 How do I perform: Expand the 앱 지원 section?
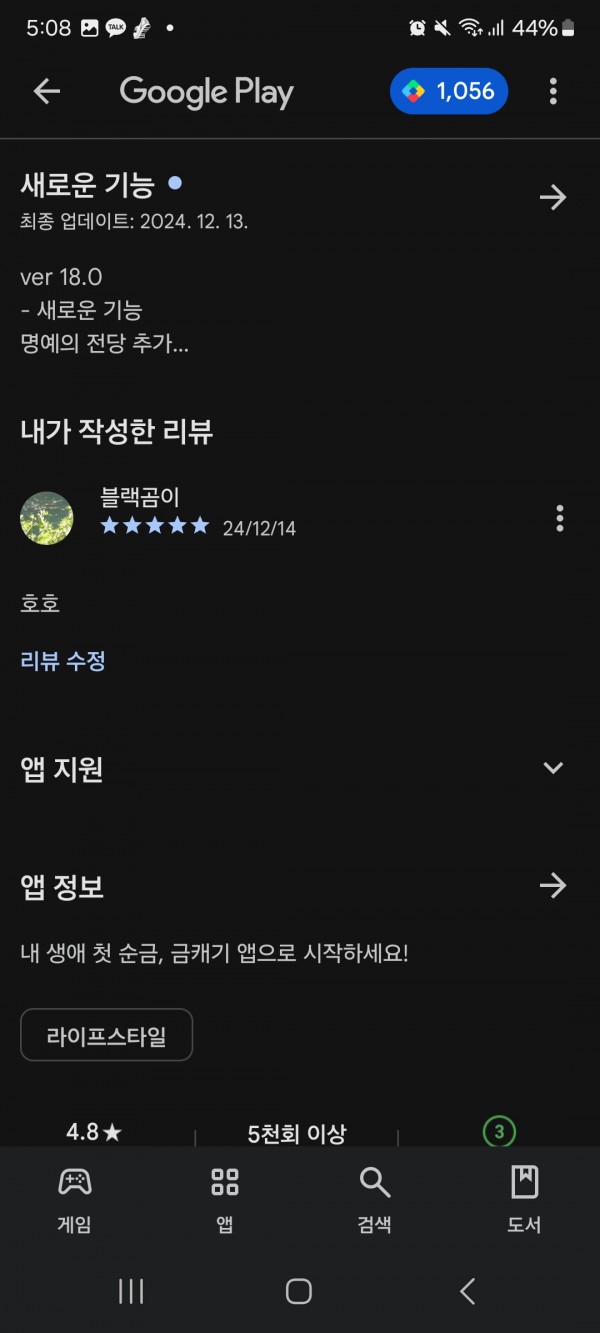pyautogui.click(x=553, y=768)
